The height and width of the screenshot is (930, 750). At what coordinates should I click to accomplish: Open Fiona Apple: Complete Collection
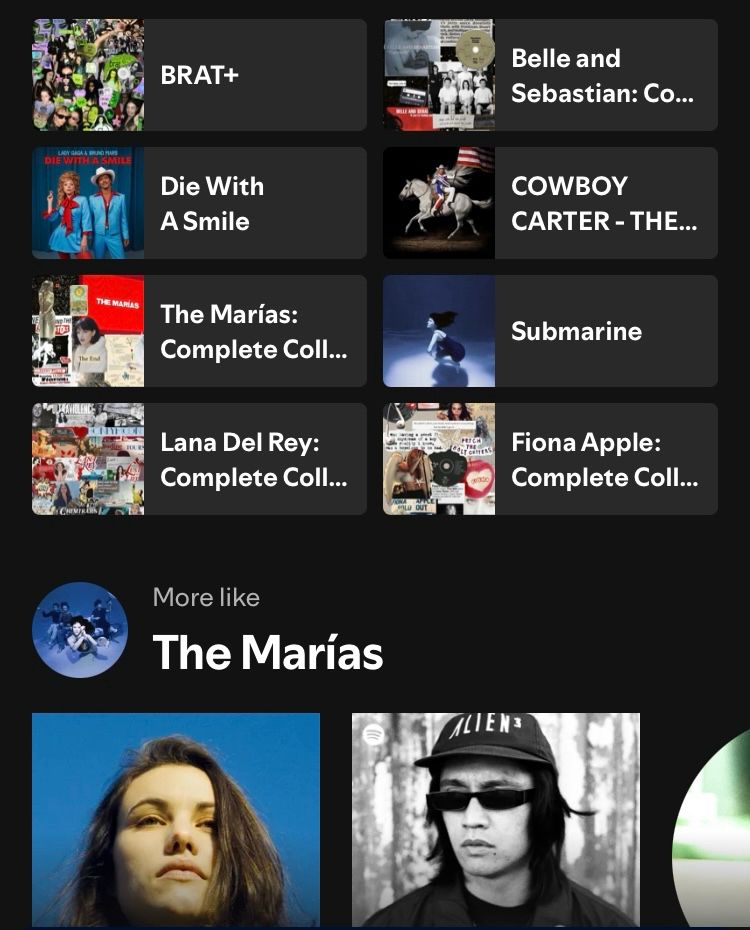click(550, 459)
